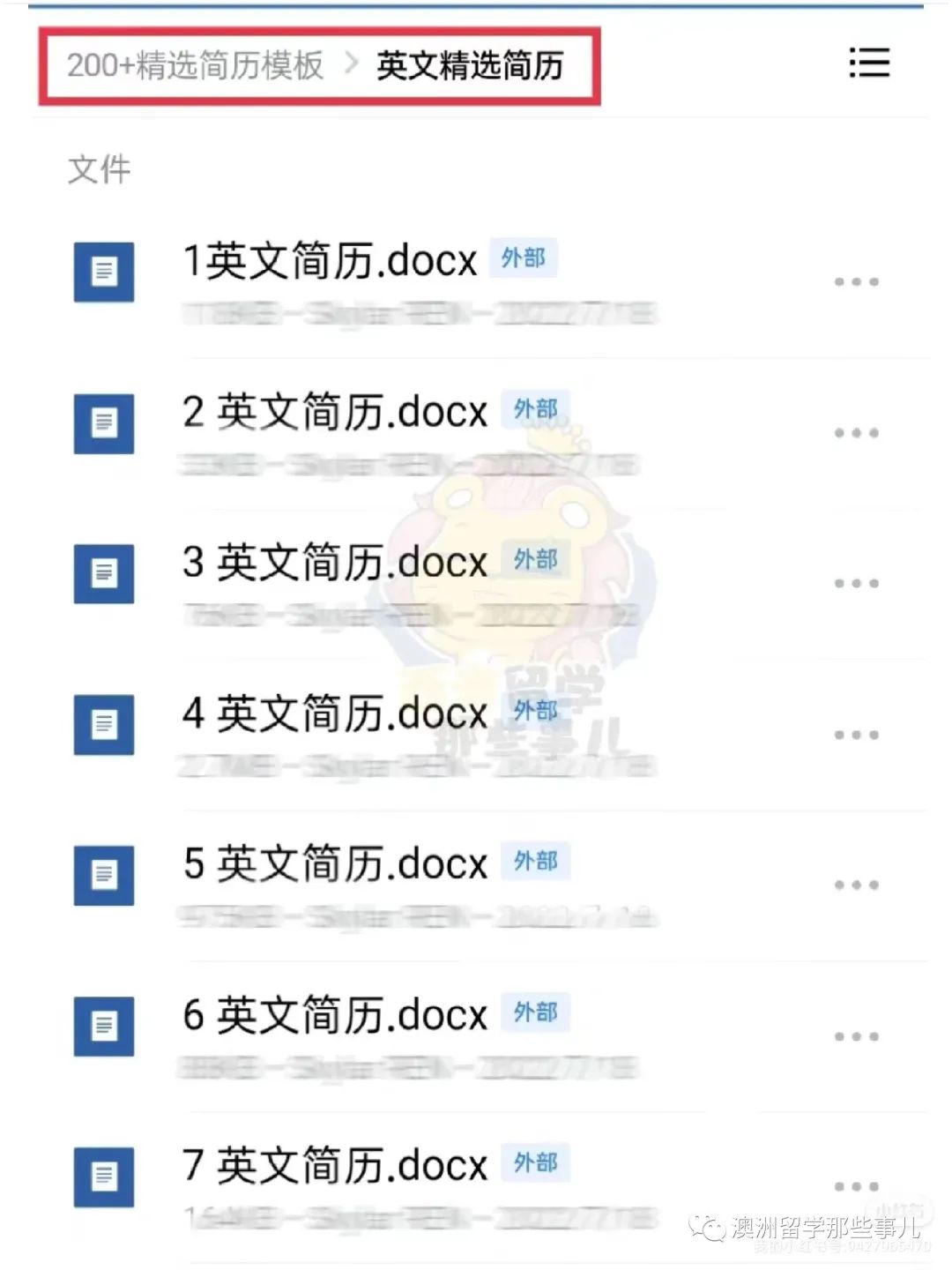Open the 3 英文简历.docx document

click(x=335, y=563)
